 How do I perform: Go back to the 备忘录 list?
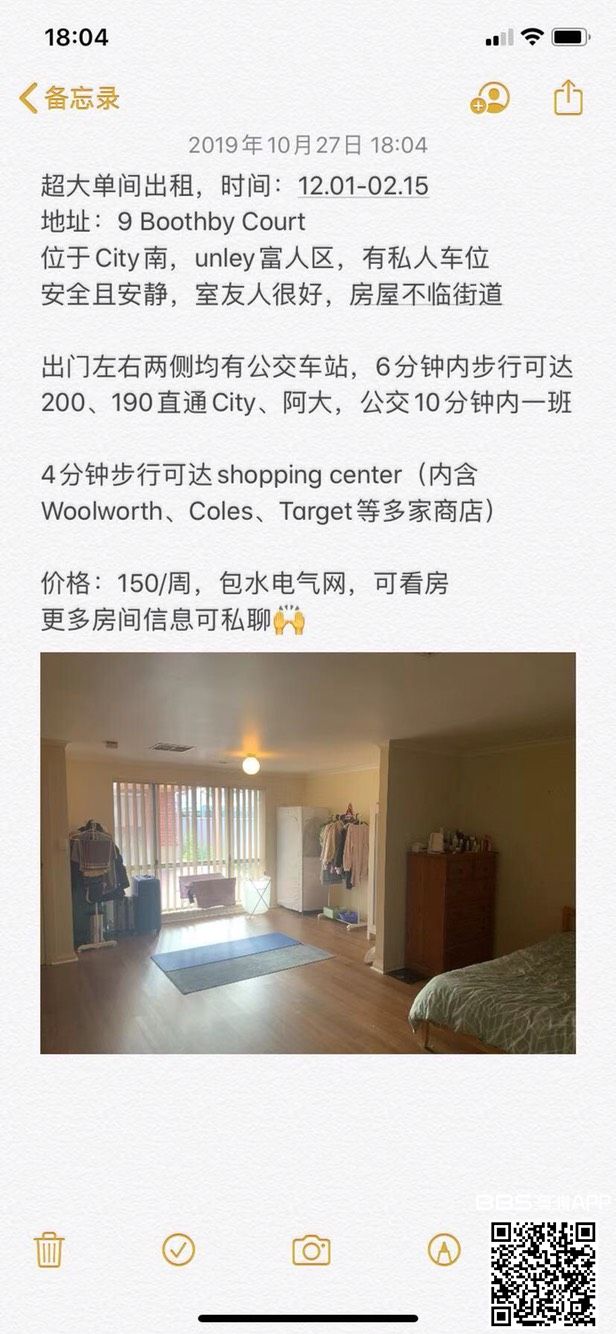70,98
